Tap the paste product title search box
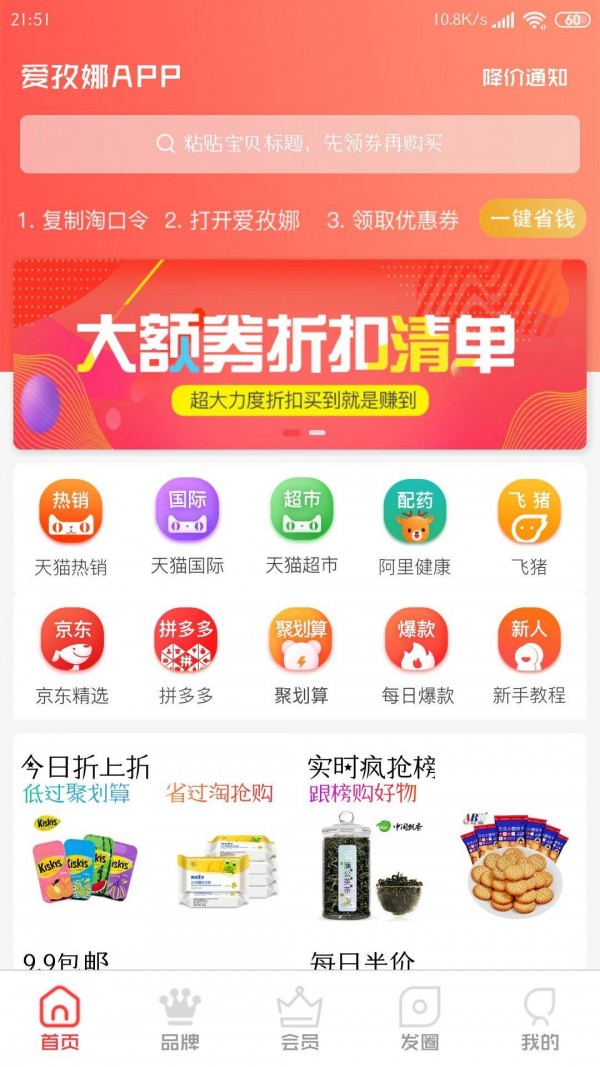 click(x=300, y=144)
